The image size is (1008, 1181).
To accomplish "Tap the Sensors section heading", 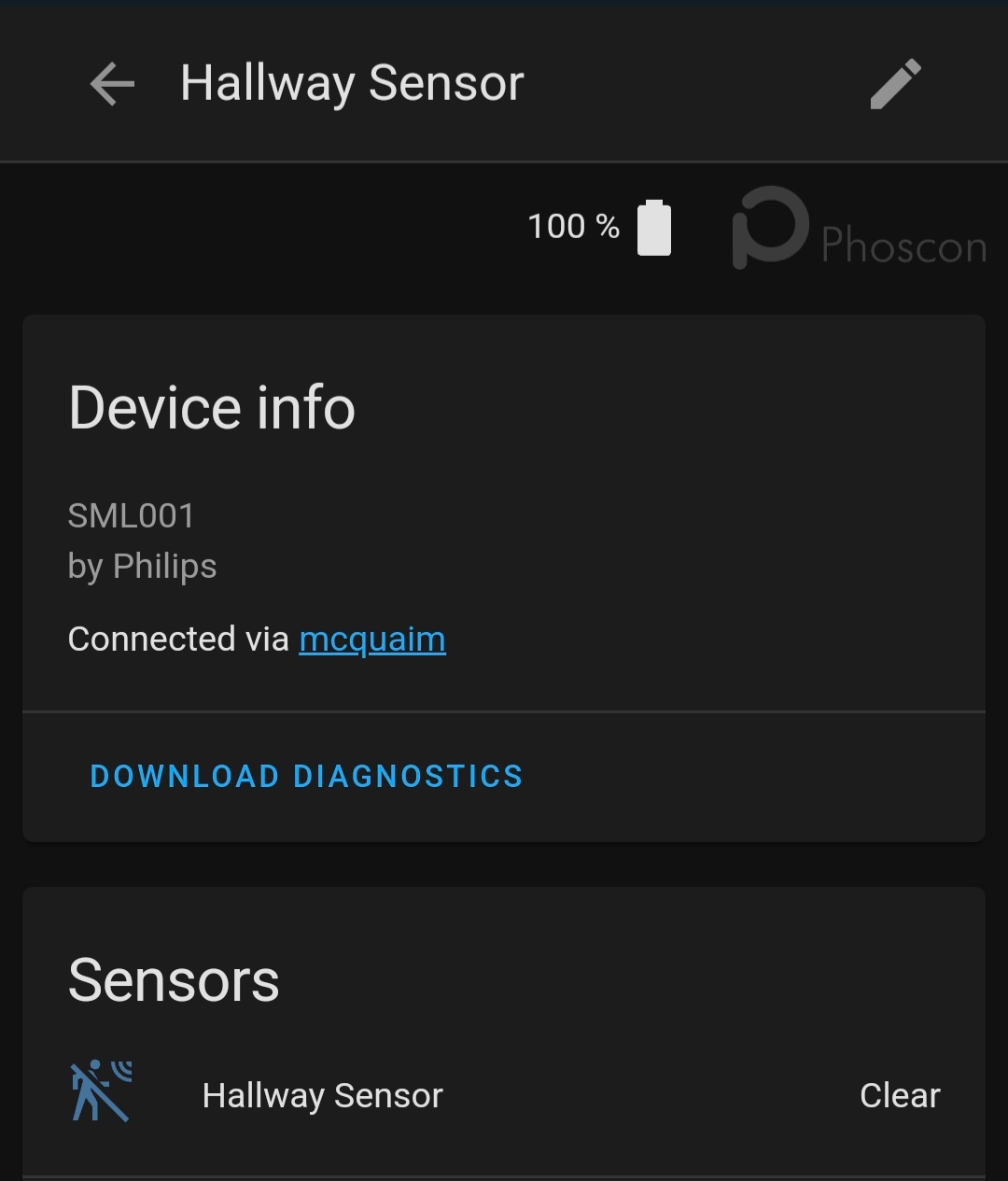I will [173, 979].
